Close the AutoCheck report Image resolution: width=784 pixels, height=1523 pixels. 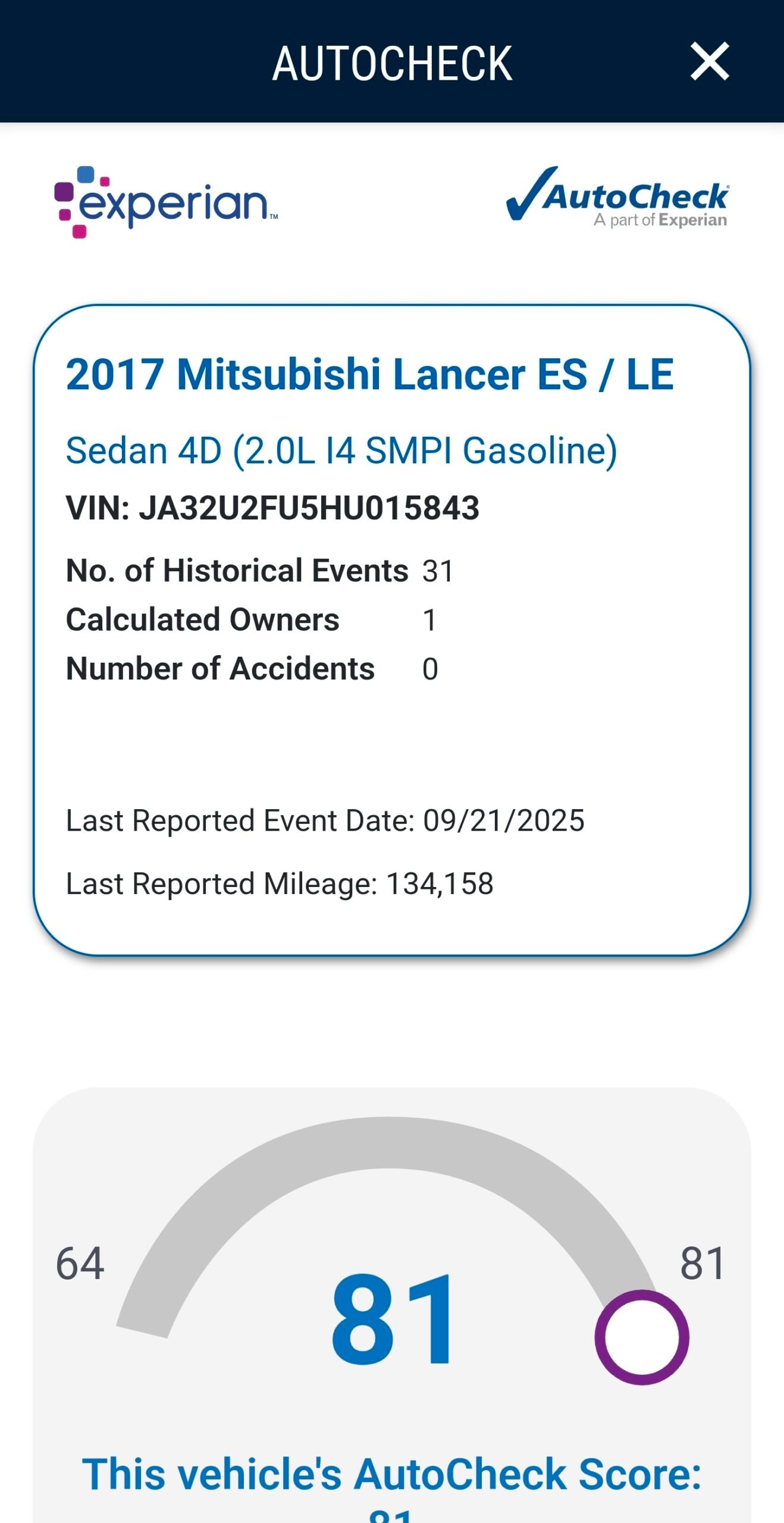[709, 61]
